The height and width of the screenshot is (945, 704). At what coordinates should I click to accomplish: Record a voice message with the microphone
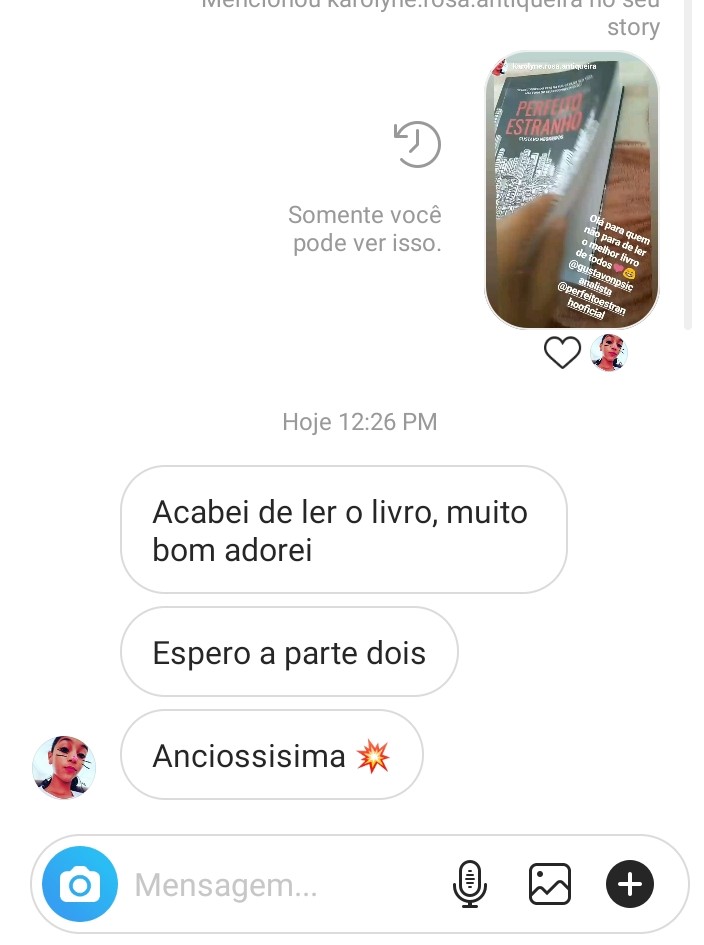pyautogui.click(x=469, y=884)
